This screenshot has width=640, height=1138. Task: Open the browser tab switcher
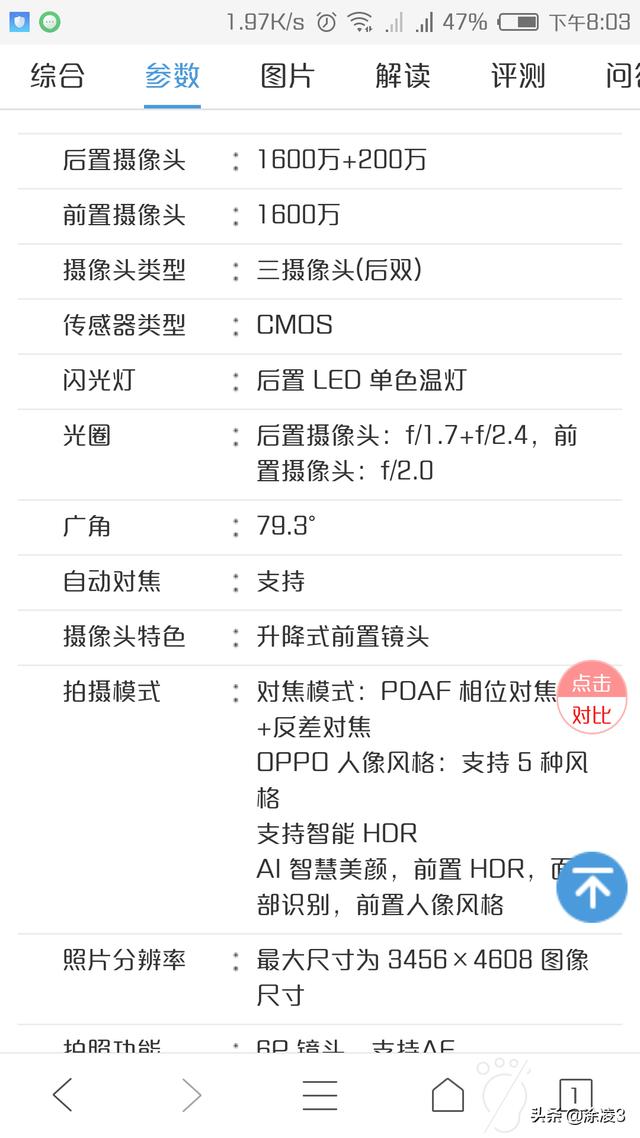point(574,1095)
